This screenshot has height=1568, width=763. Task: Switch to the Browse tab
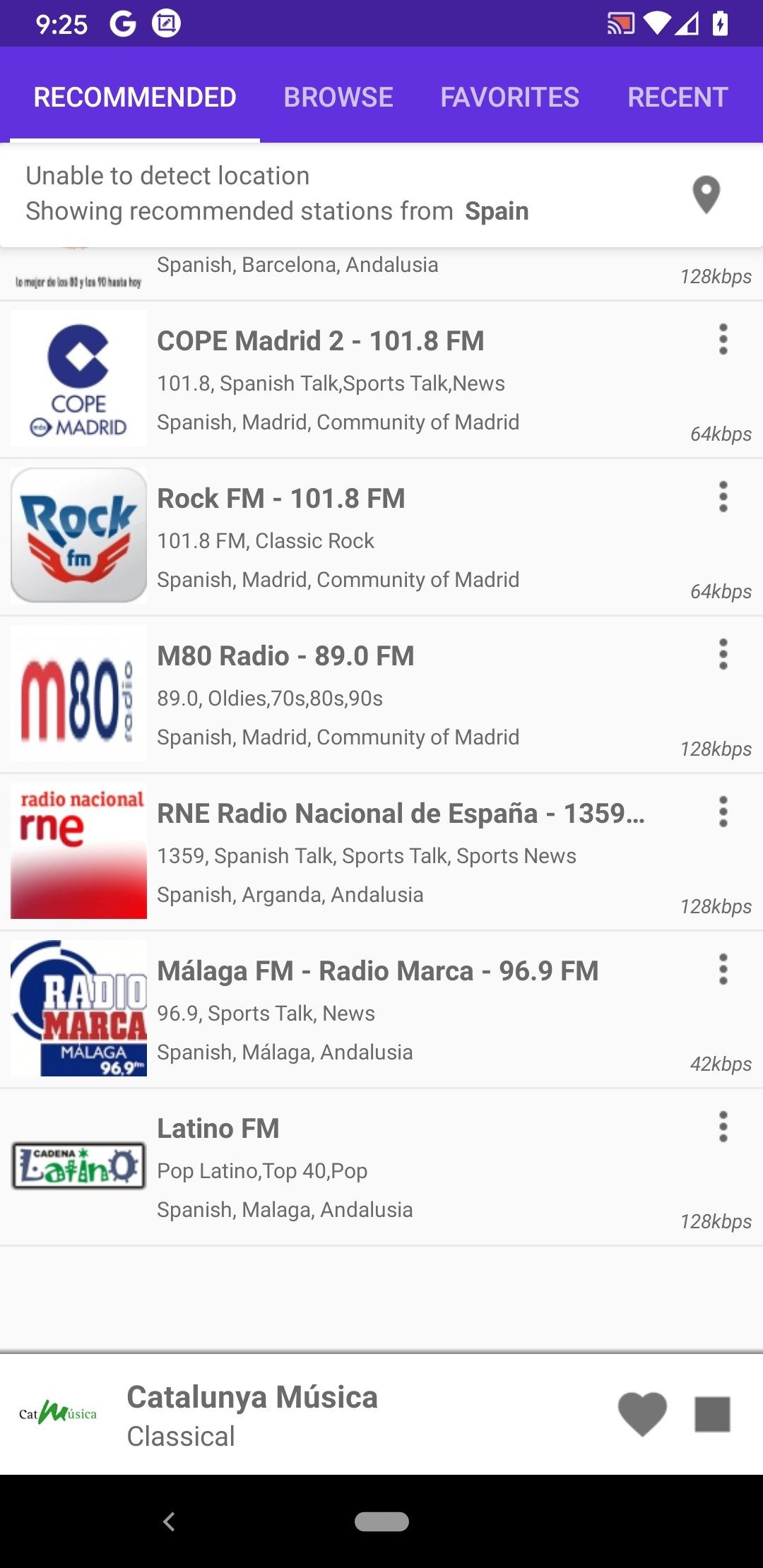(338, 97)
